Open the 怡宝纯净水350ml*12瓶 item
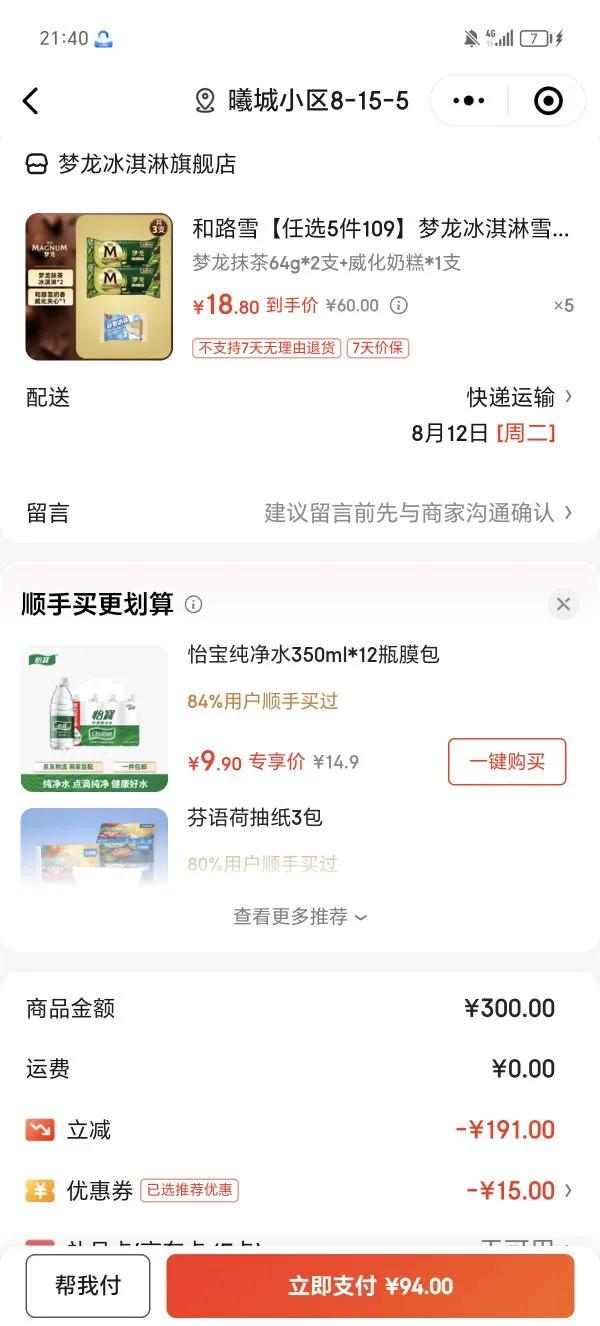 point(314,655)
